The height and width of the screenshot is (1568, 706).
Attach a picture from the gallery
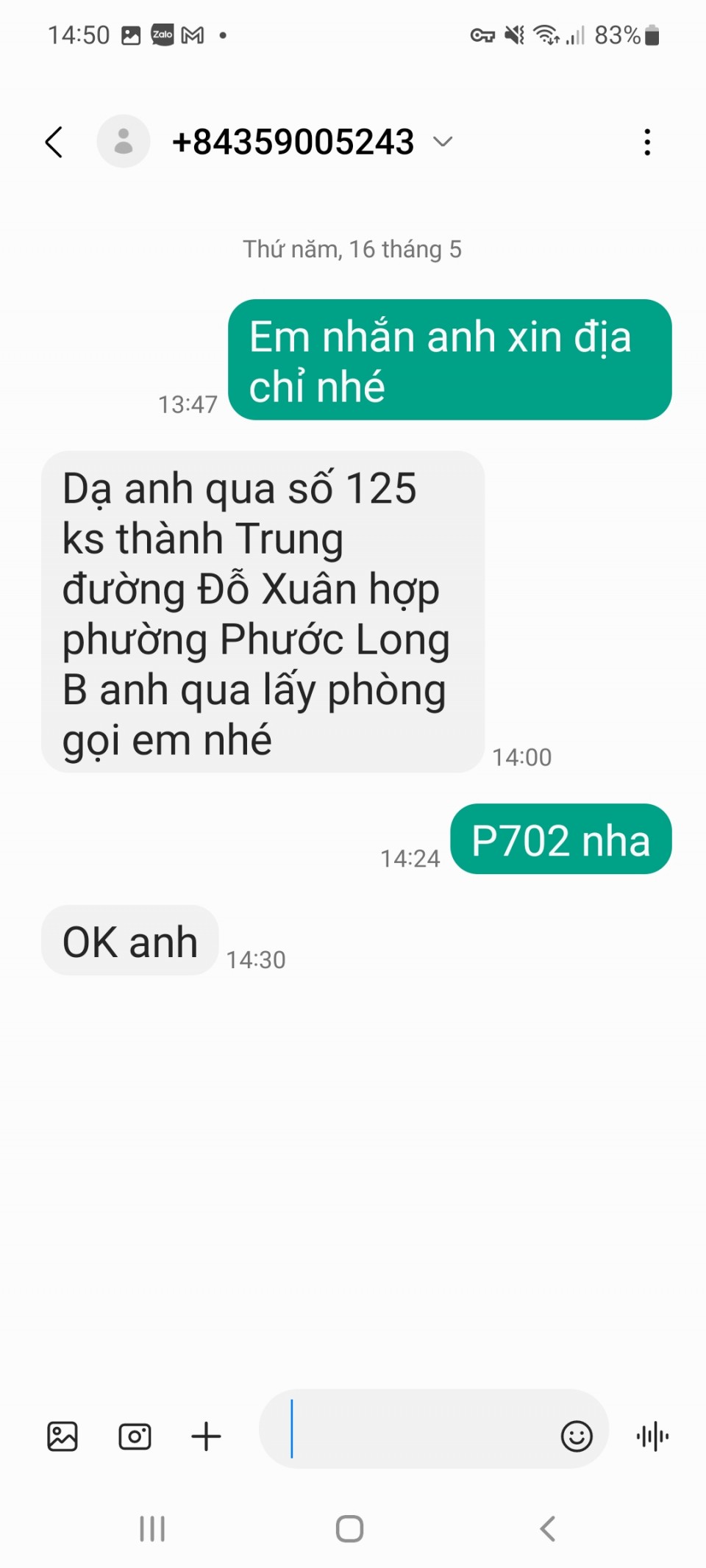[63, 1436]
